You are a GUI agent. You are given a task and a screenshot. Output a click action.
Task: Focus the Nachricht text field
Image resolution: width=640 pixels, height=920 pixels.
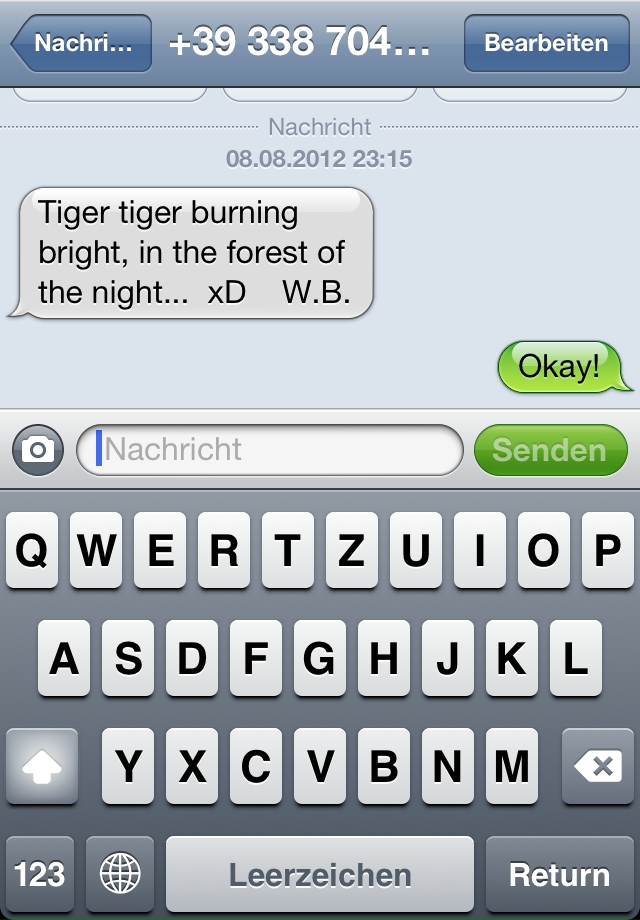coord(270,449)
